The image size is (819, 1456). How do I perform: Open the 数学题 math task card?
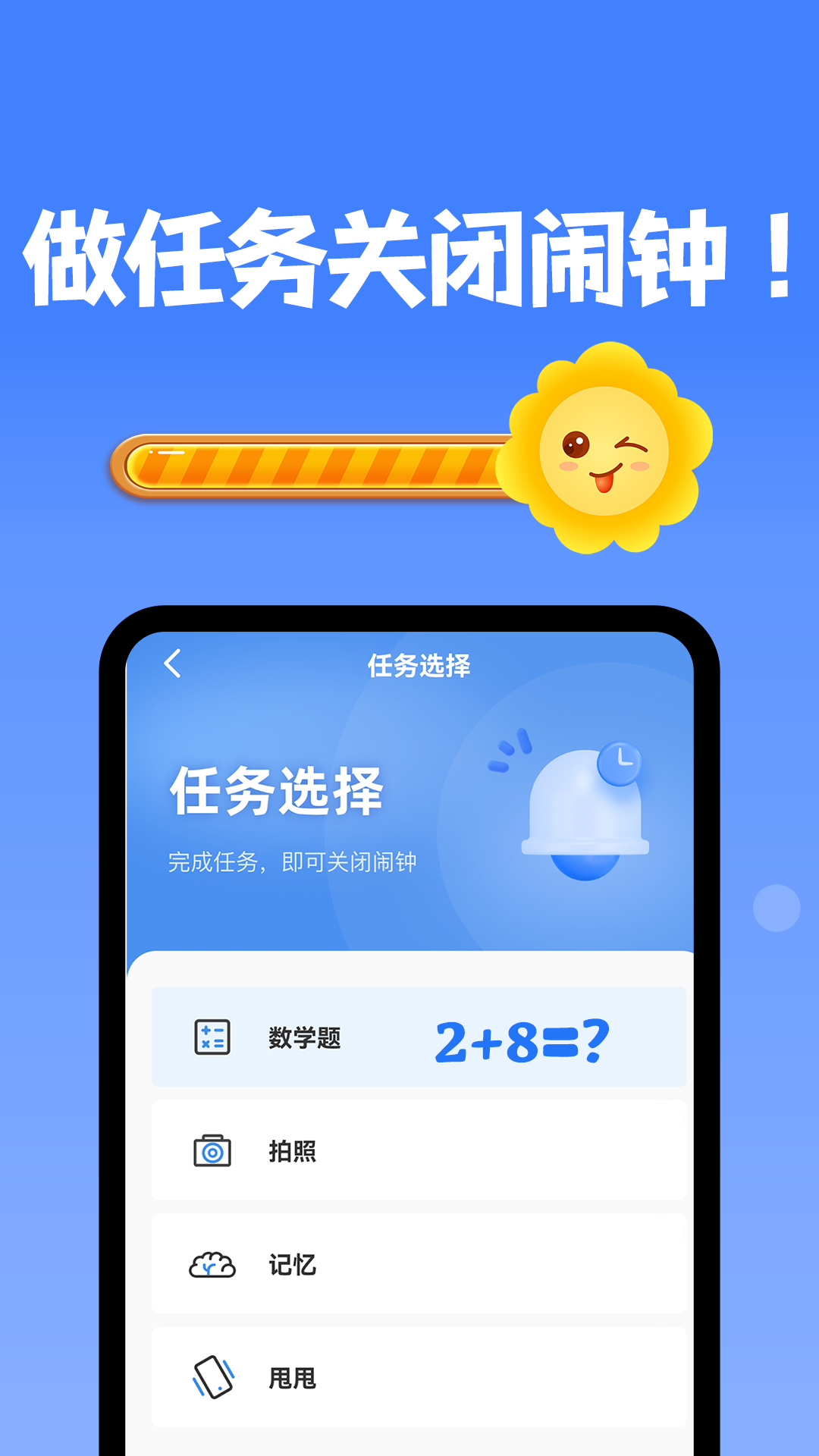tap(417, 1039)
